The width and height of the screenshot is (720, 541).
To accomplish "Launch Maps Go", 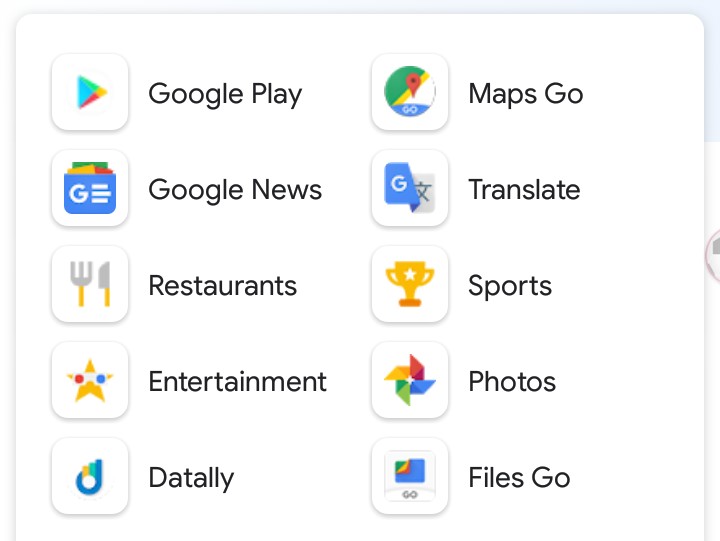I will pos(410,93).
